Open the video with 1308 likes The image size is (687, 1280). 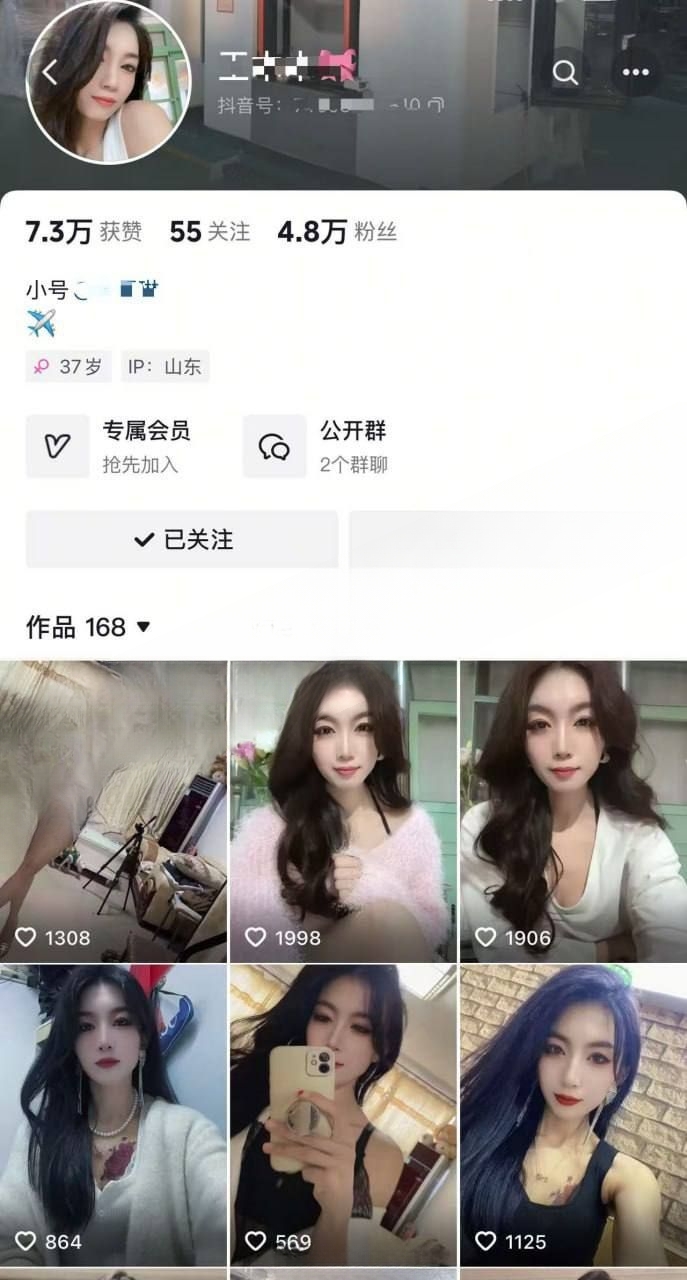pos(113,810)
